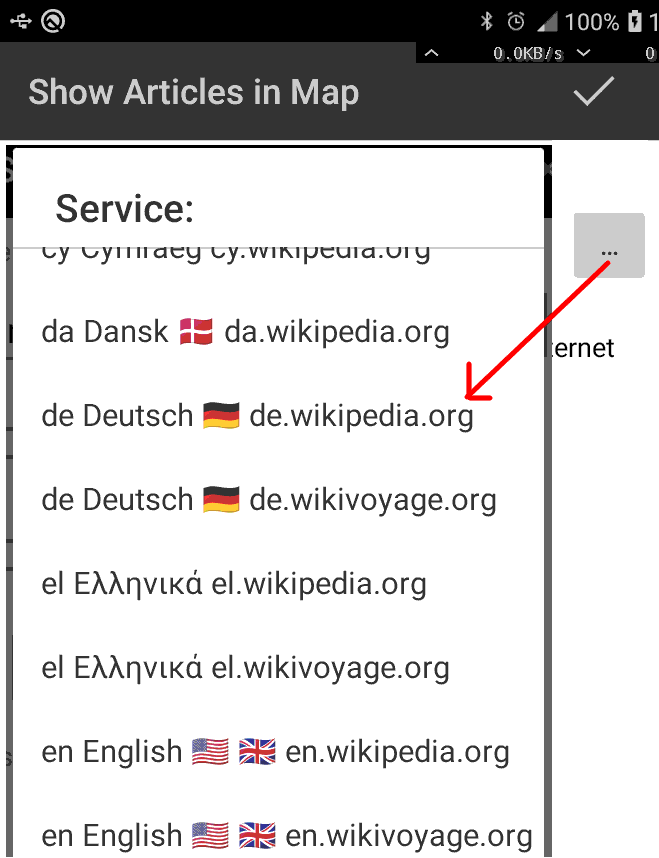659x858 pixels.
Task: Pick en English en.wikivoyage.org
Action: click(286, 834)
